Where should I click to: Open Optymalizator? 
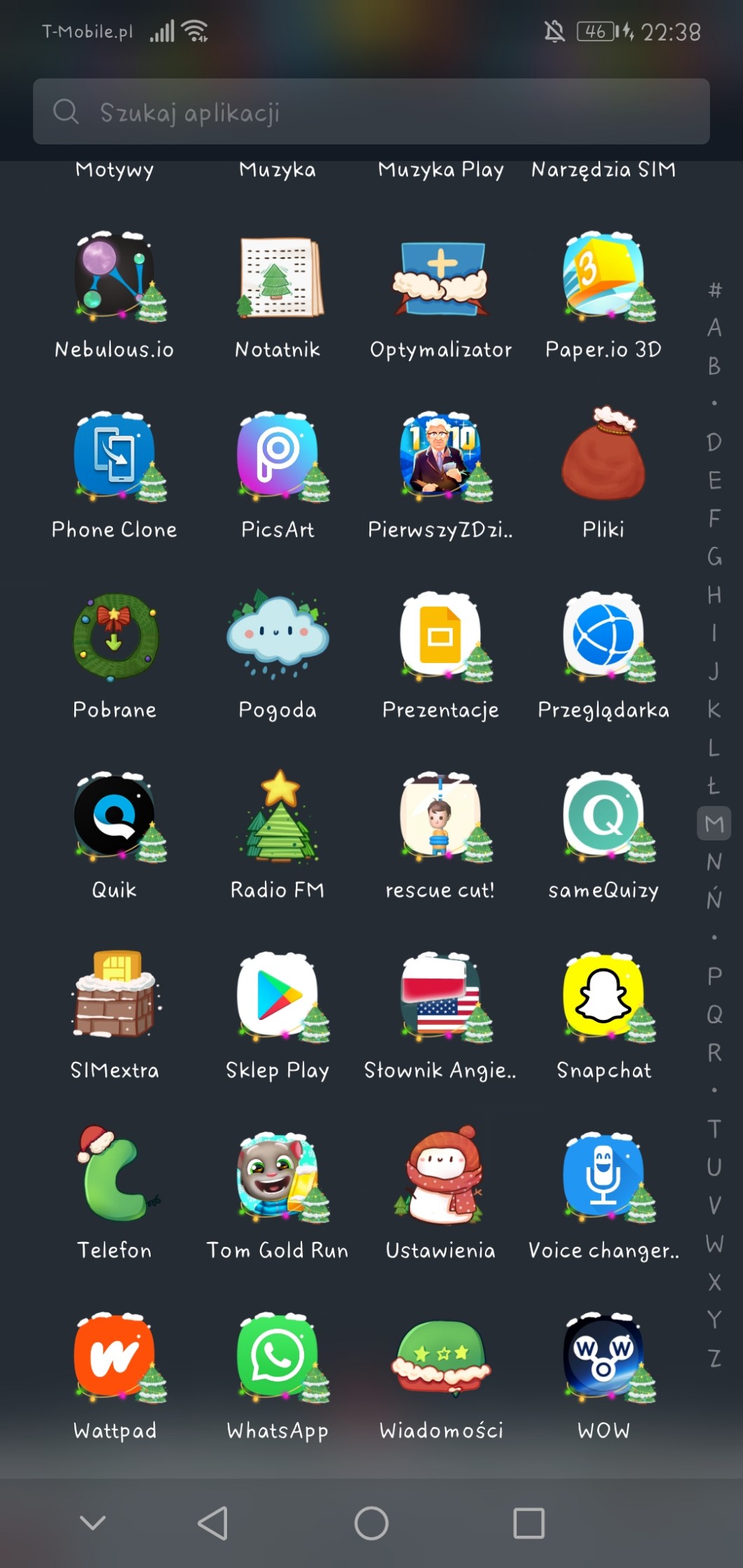point(440,278)
